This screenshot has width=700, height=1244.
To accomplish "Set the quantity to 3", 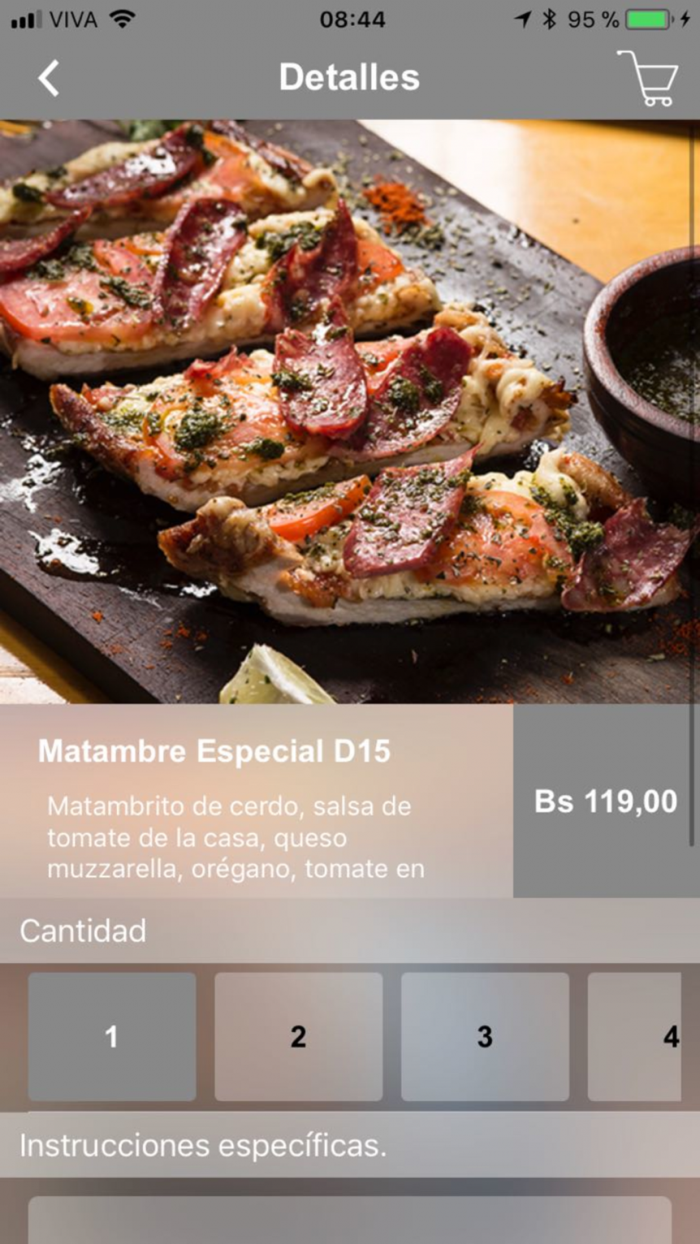I will coord(485,1037).
